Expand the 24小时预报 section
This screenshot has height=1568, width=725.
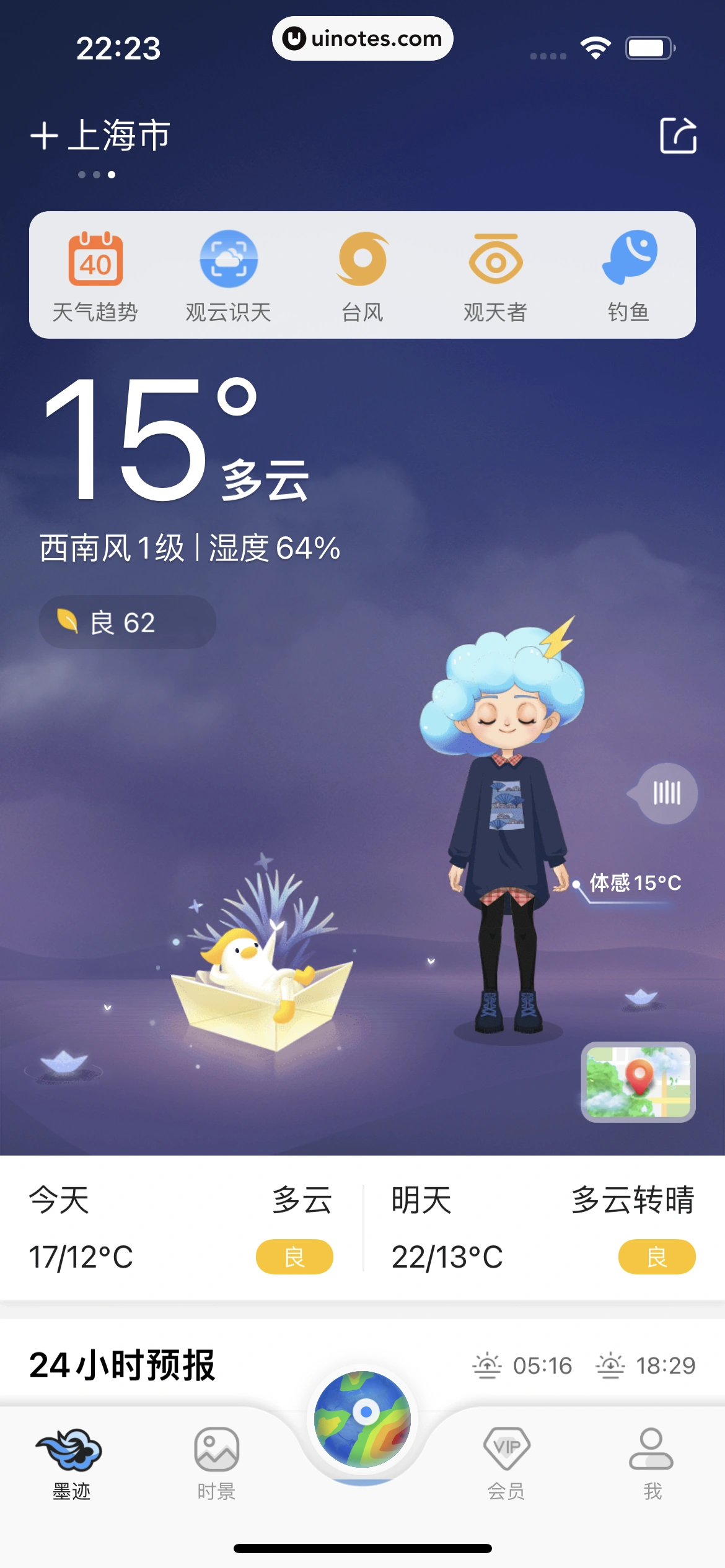122,1362
